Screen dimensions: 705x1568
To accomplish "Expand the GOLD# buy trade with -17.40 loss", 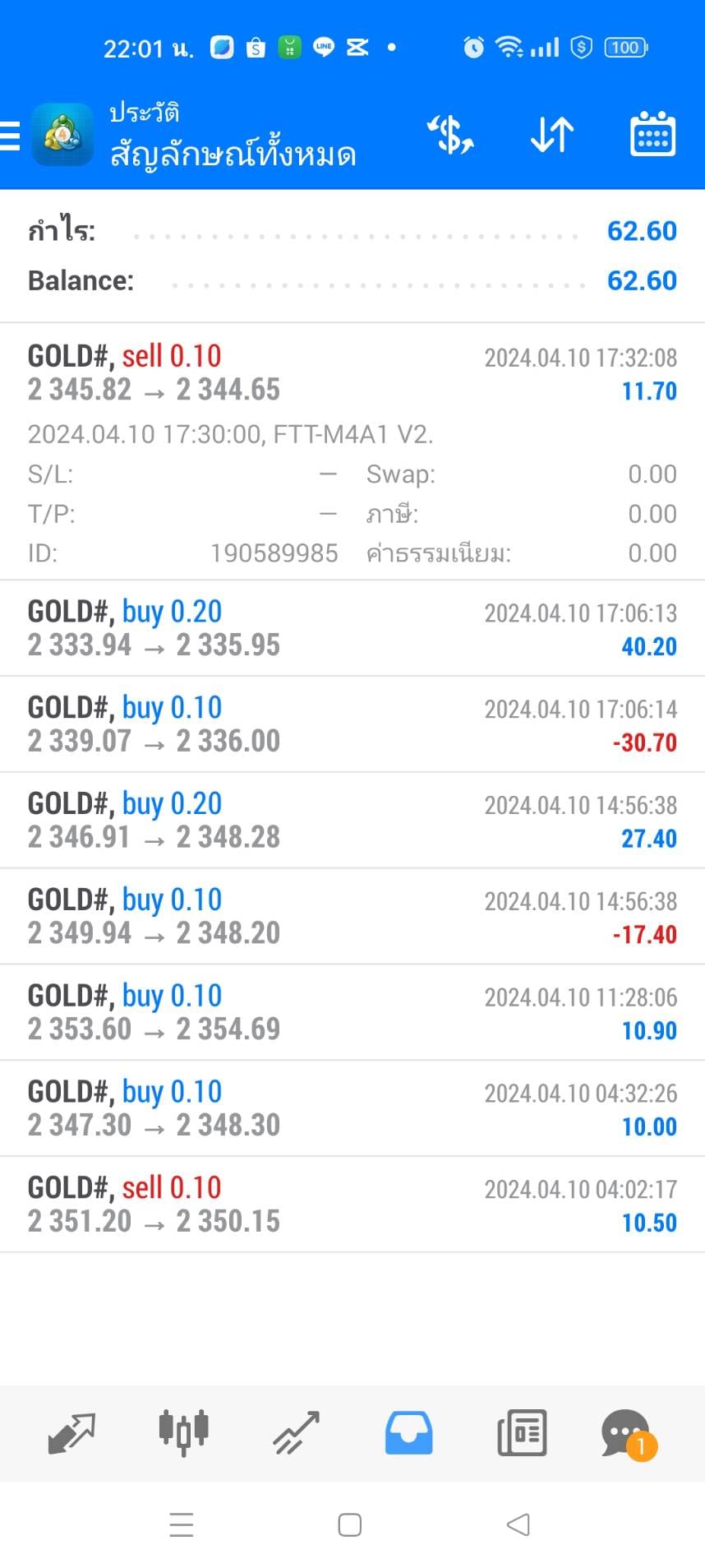I will tap(352, 917).
